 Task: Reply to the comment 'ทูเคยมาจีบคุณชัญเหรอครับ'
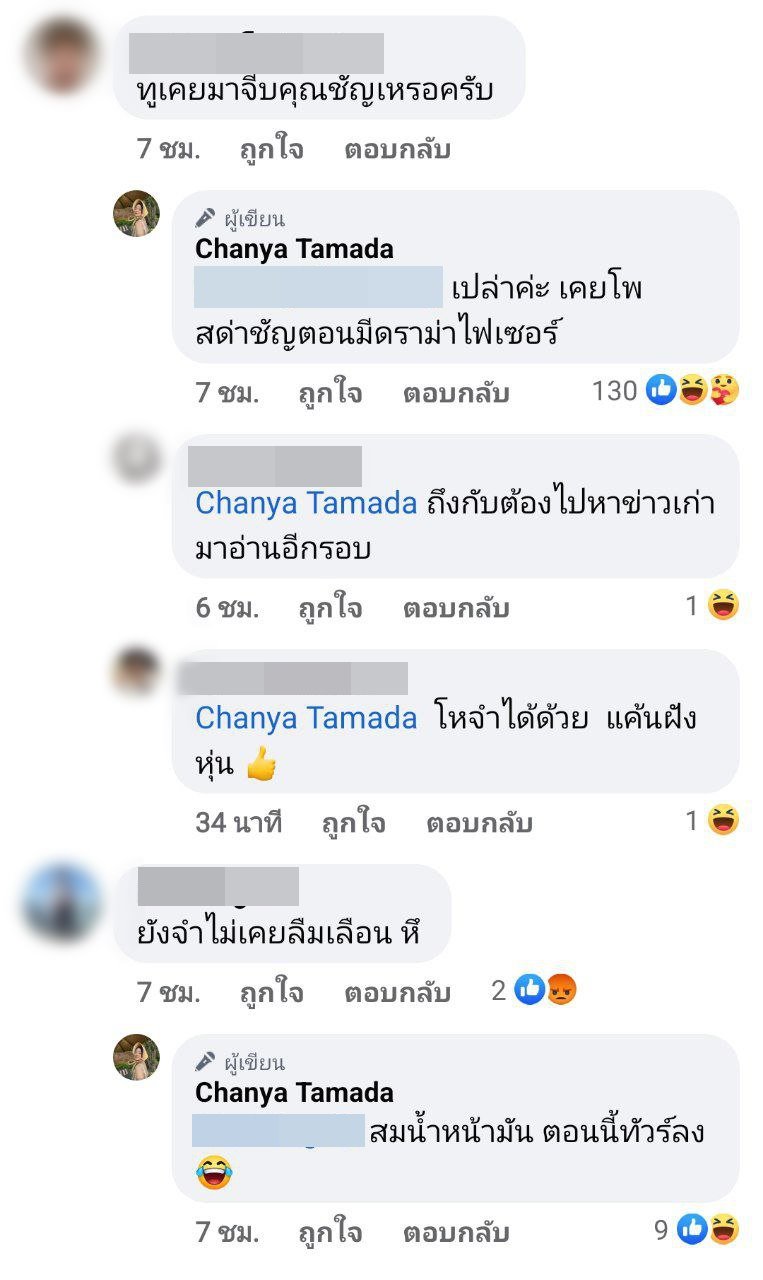(x=397, y=150)
